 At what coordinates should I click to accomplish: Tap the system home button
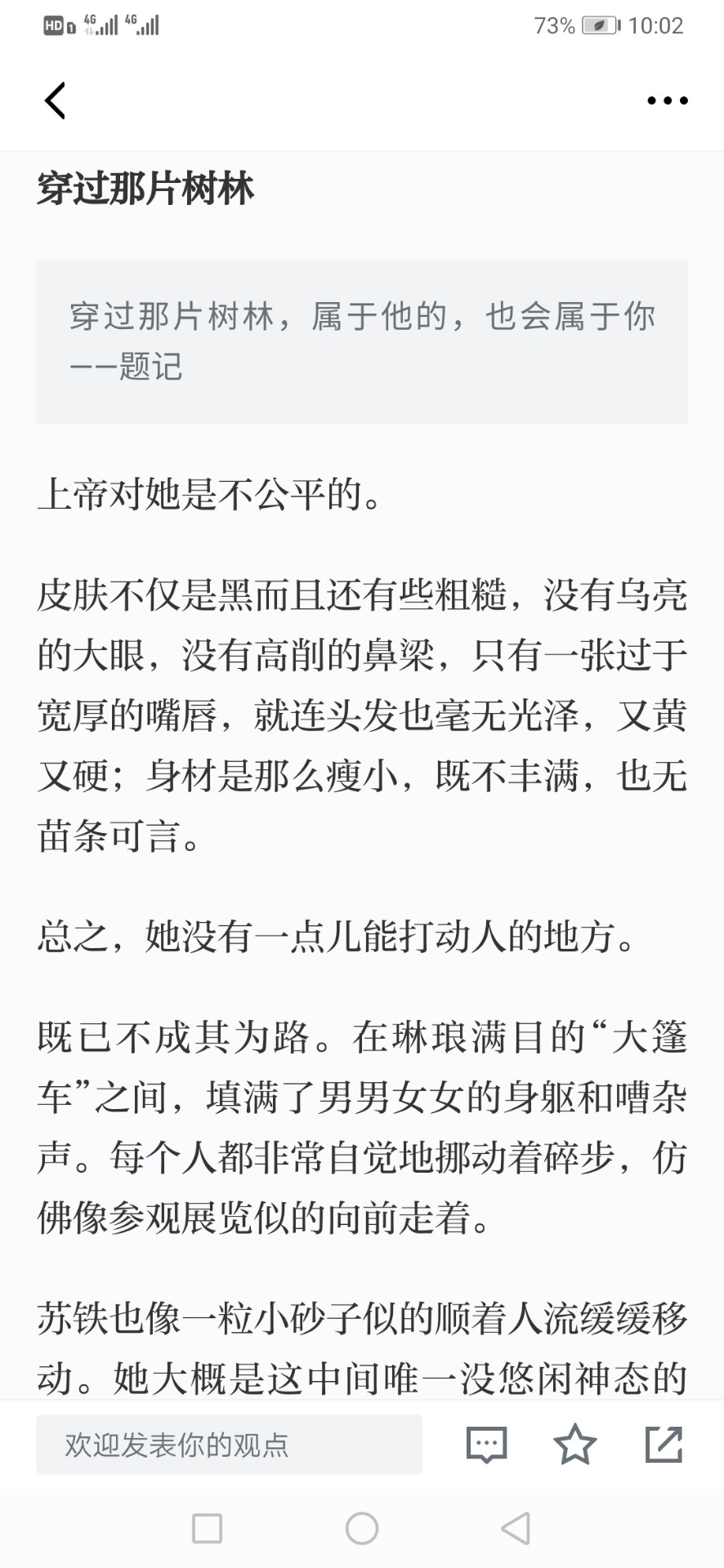pyautogui.click(x=362, y=1528)
